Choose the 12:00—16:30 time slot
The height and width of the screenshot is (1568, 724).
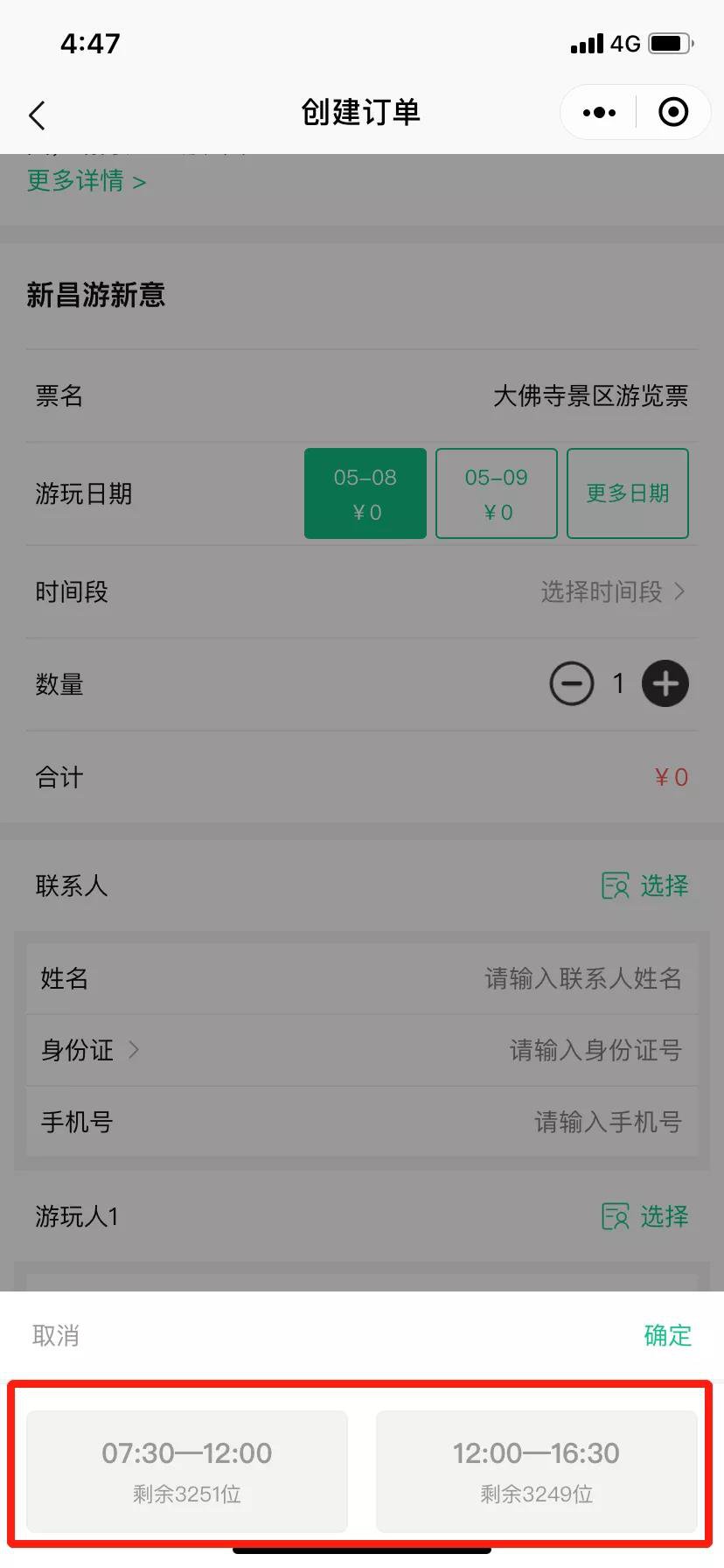(537, 1471)
